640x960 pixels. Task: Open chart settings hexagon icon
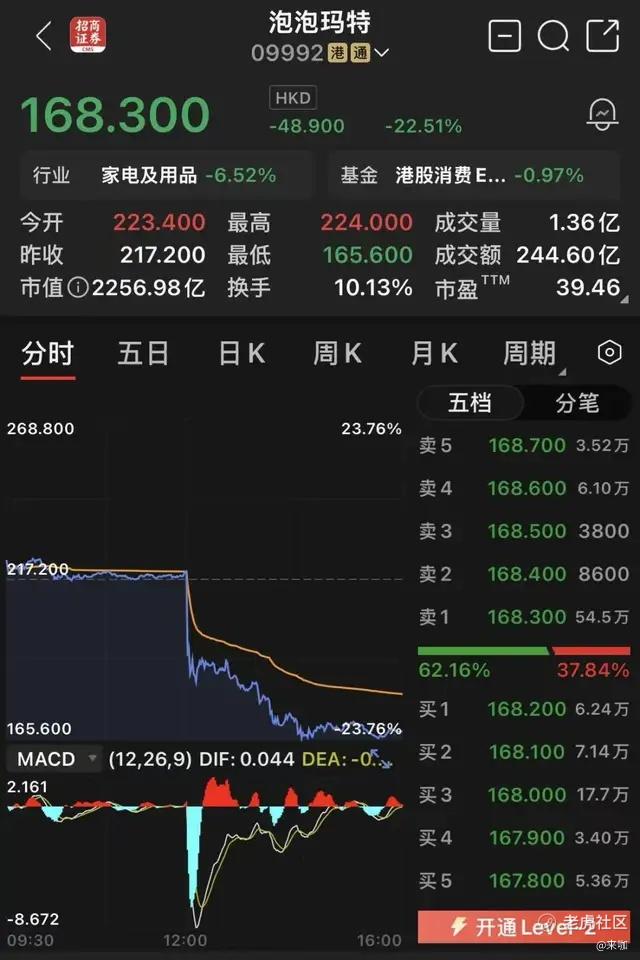(609, 353)
